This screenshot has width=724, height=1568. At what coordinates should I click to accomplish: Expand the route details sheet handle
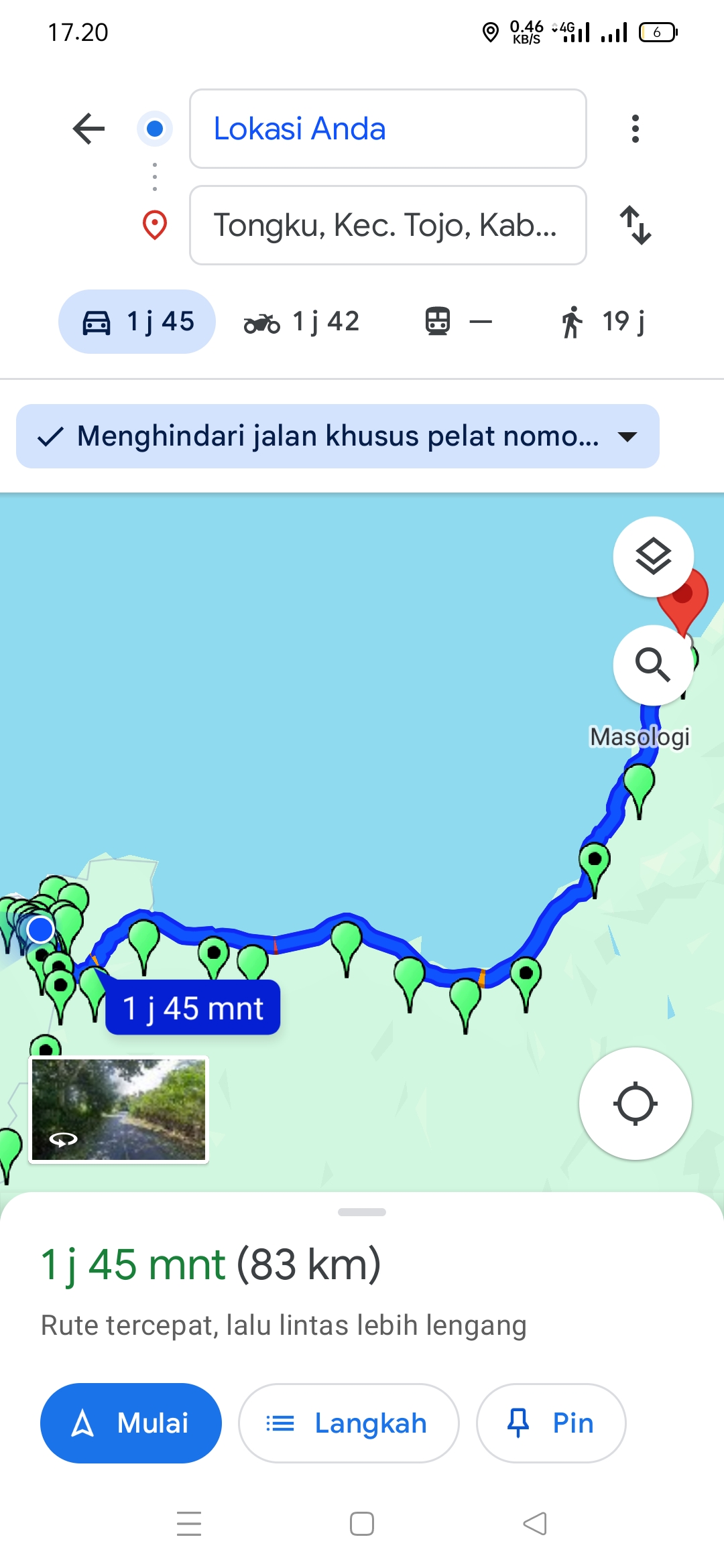coord(362,1212)
